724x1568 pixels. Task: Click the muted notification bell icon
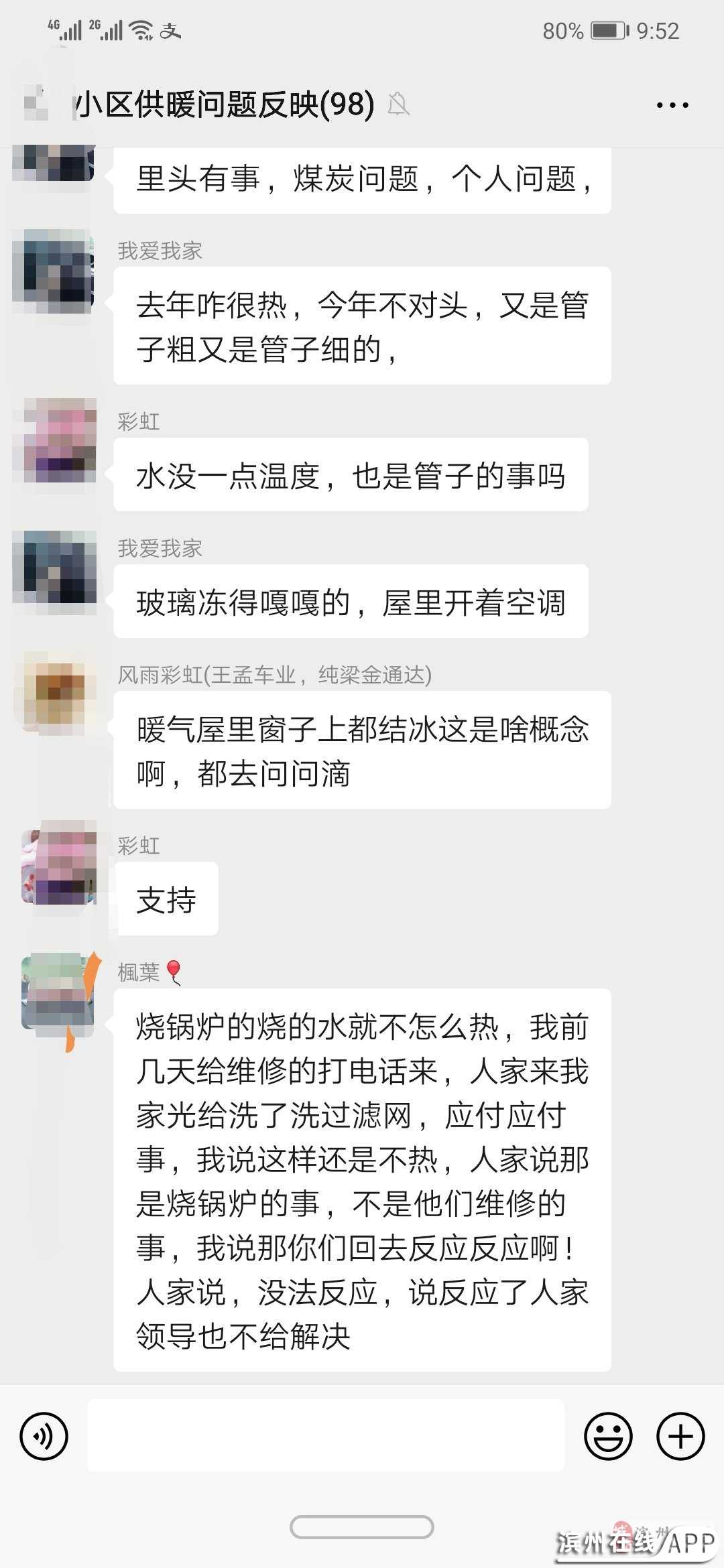pos(398,105)
